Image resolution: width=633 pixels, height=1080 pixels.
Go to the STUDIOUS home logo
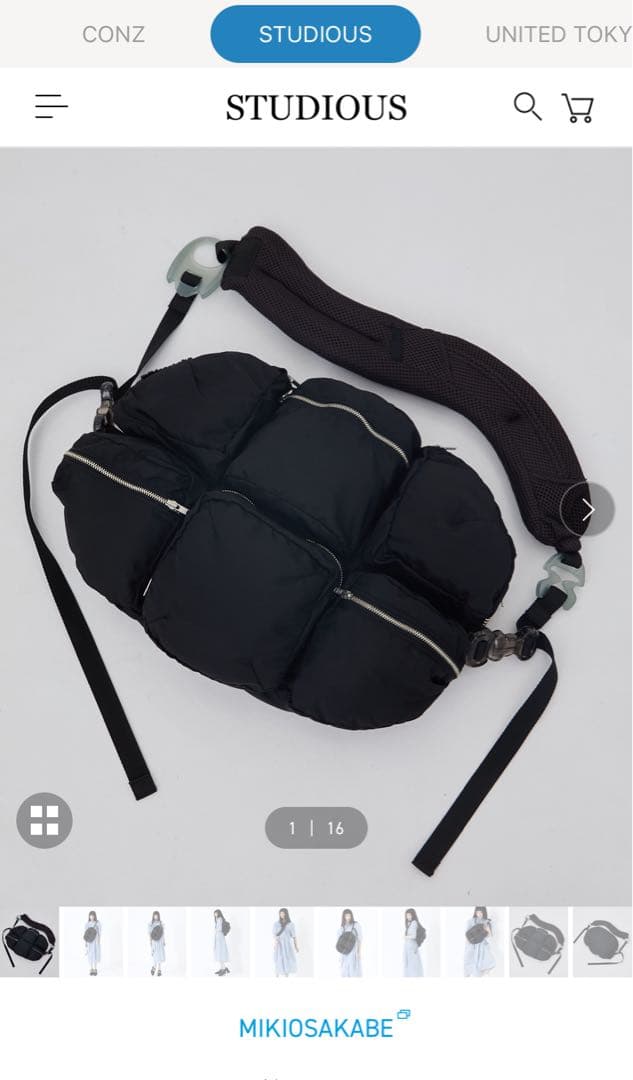pos(316,107)
